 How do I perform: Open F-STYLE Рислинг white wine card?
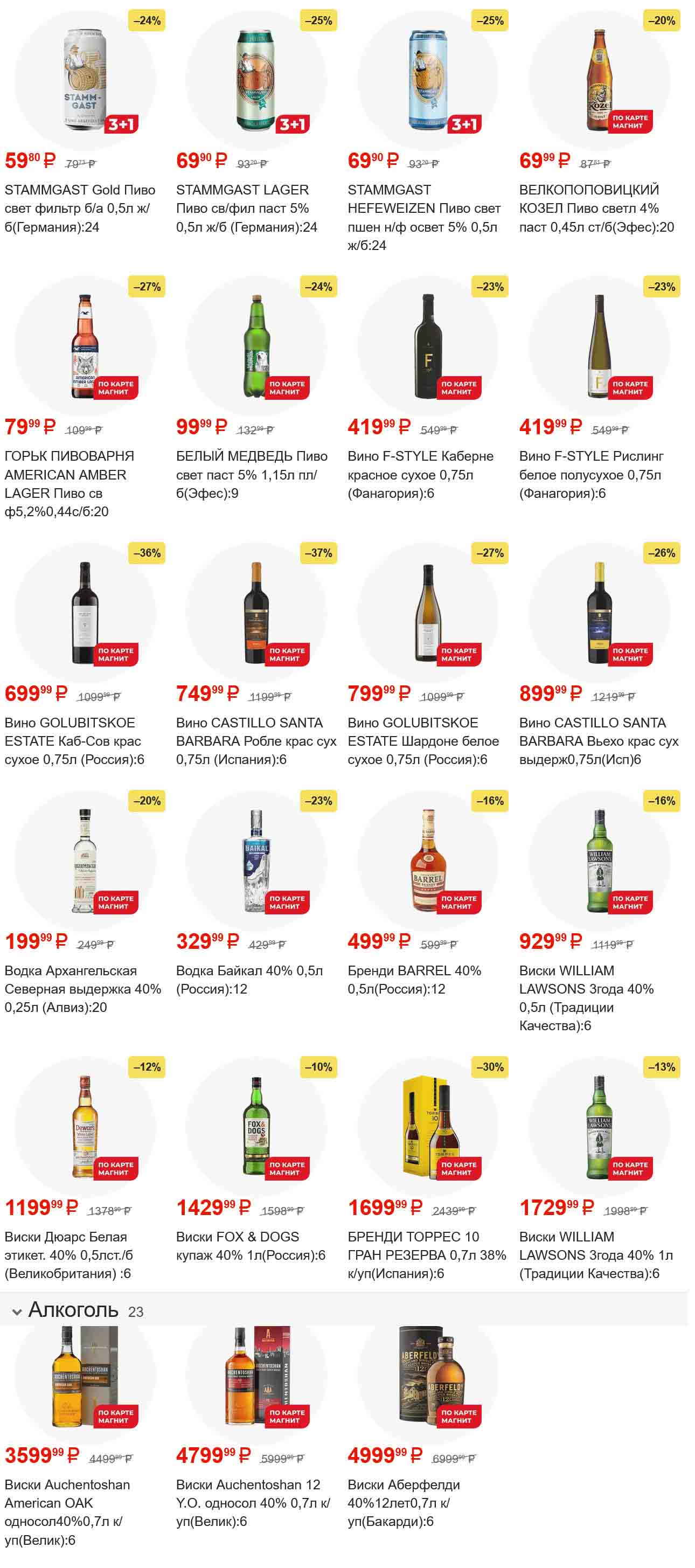600,346
